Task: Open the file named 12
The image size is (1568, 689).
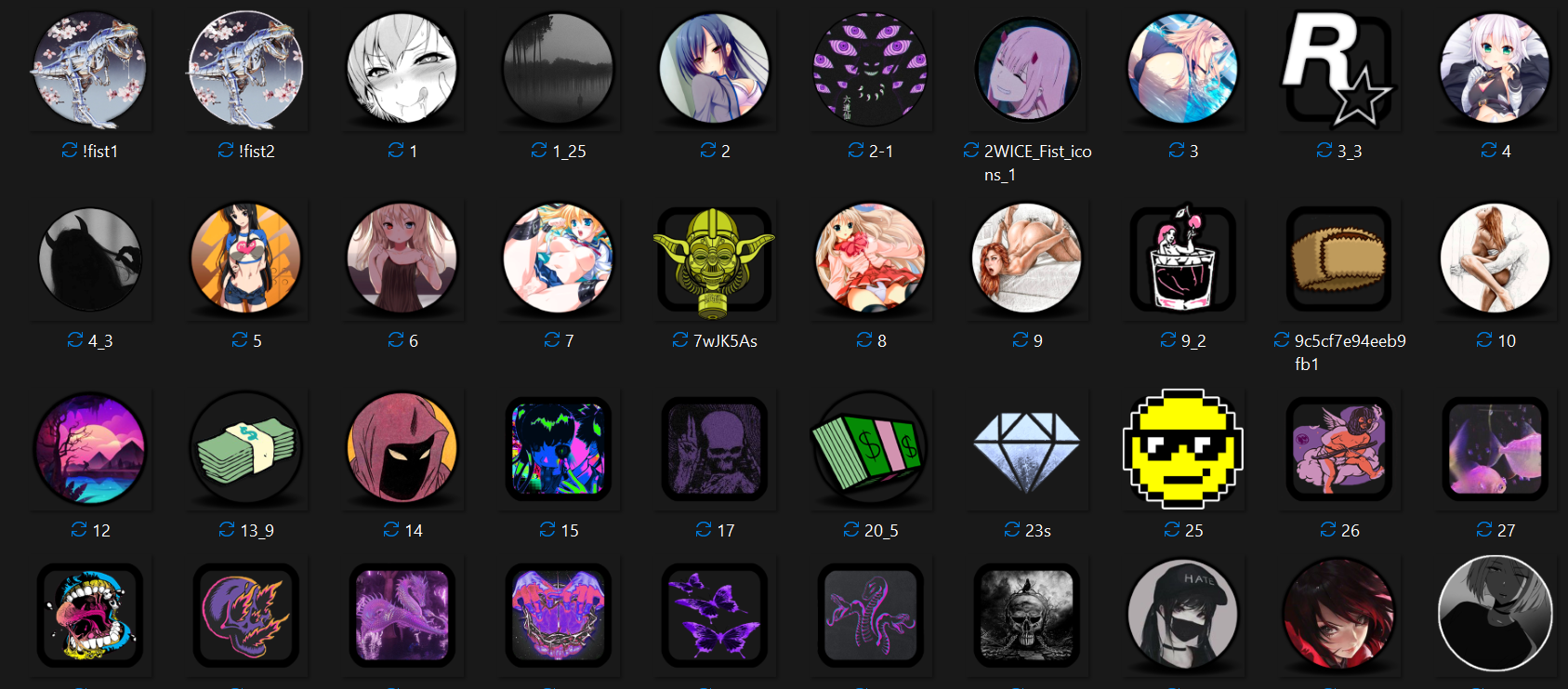Action: [x=90, y=449]
